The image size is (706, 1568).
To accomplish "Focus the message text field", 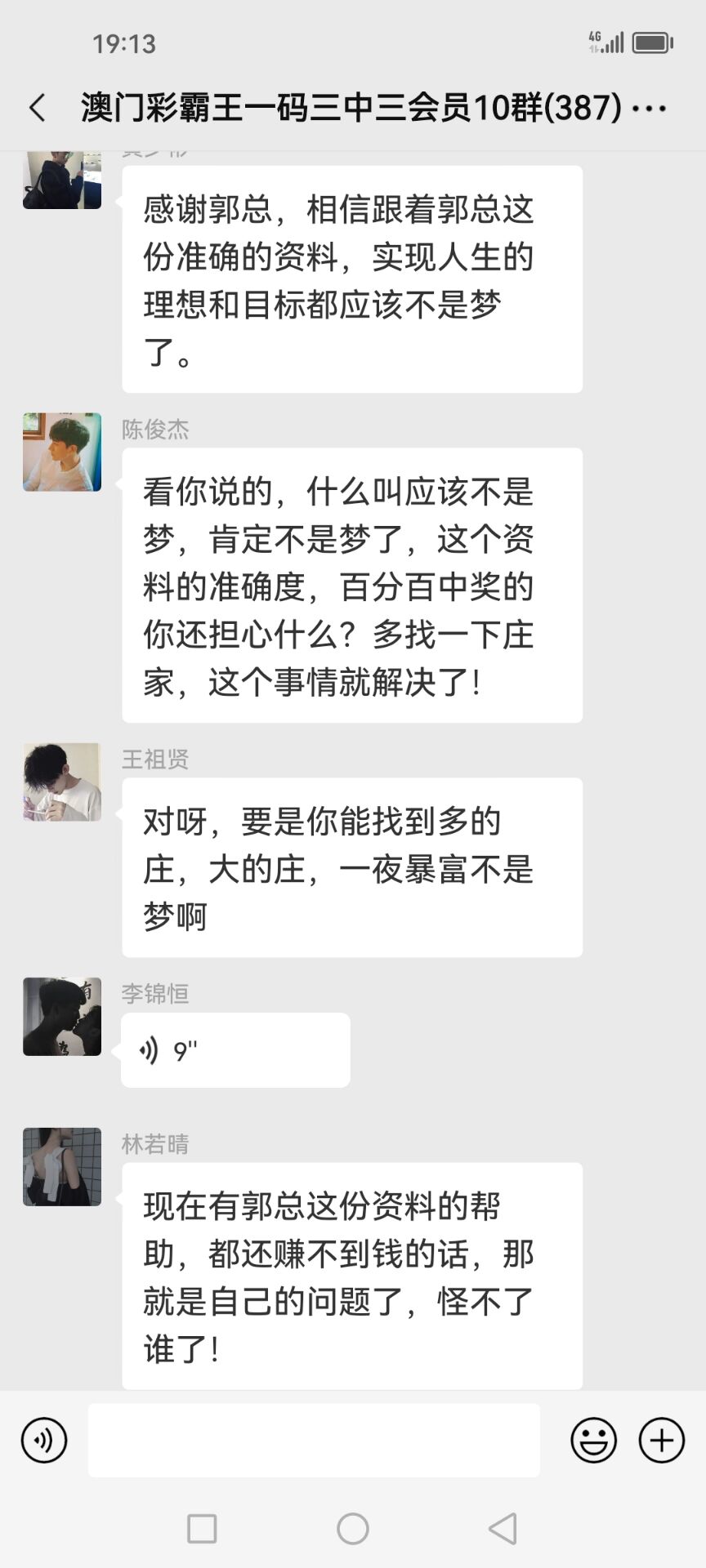I will pyautogui.click(x=314, y=1440).
